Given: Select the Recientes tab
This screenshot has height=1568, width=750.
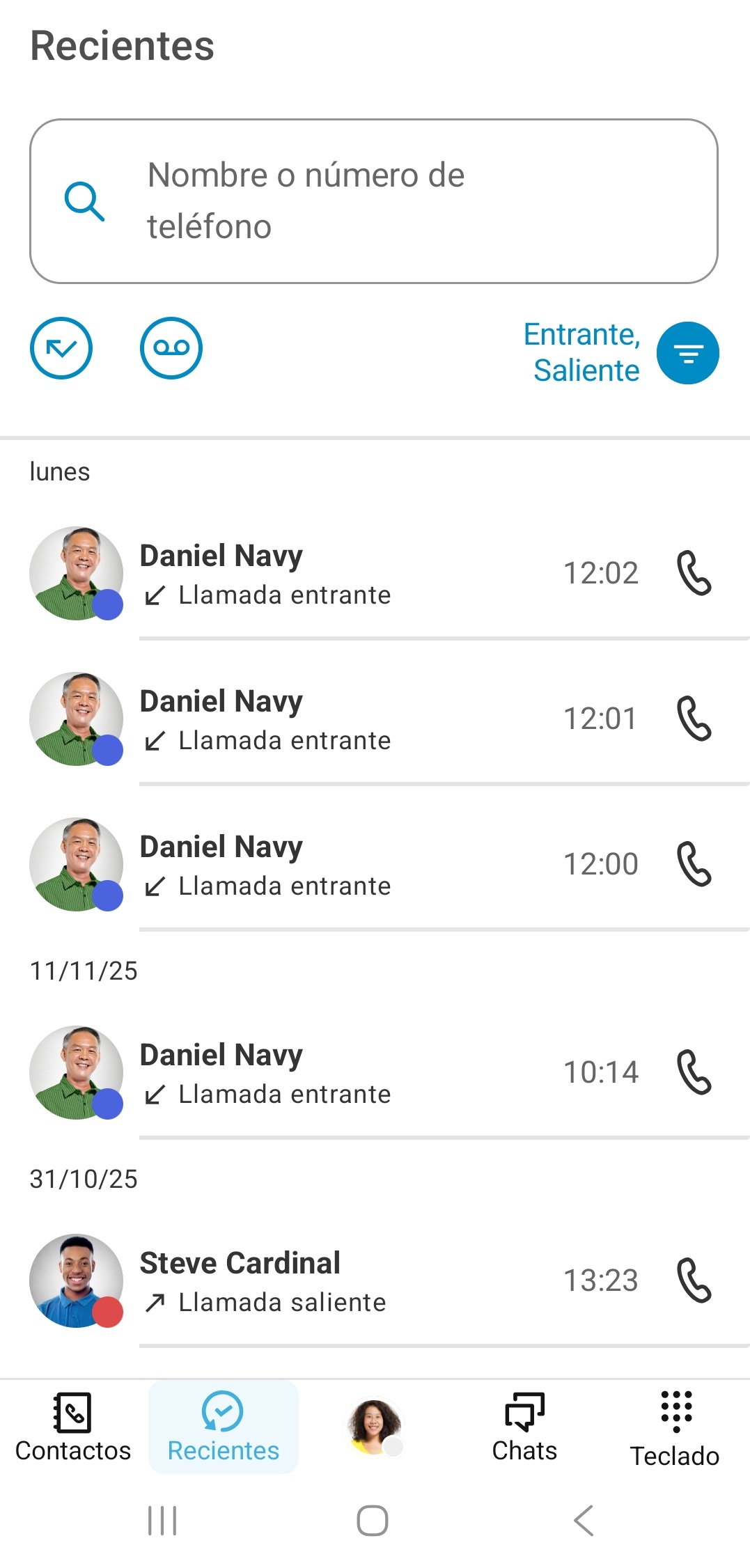Looking at the screenshot, I should pos(223,1426).
